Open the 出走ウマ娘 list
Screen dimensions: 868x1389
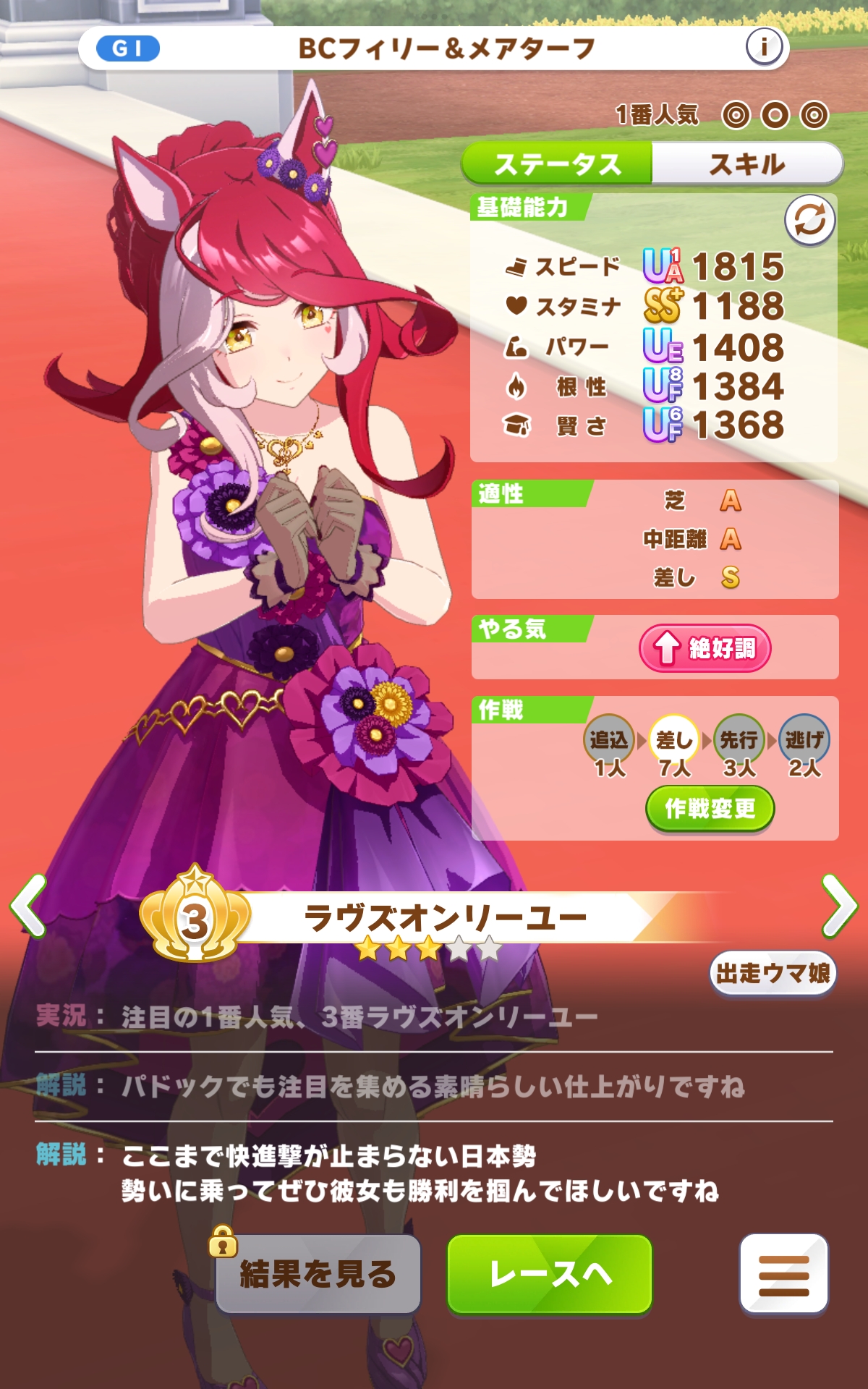773,974
